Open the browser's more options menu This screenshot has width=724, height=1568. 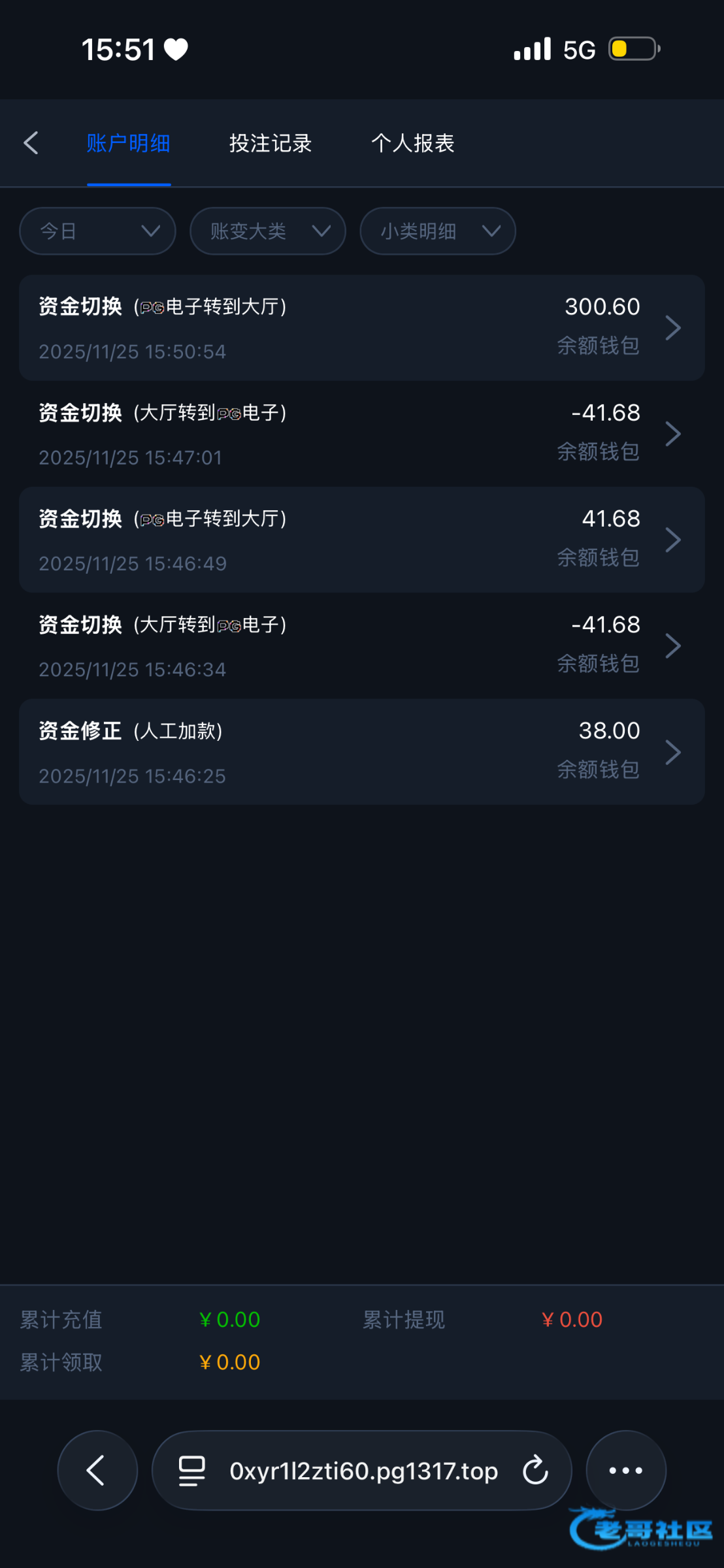coord(625,1471)
